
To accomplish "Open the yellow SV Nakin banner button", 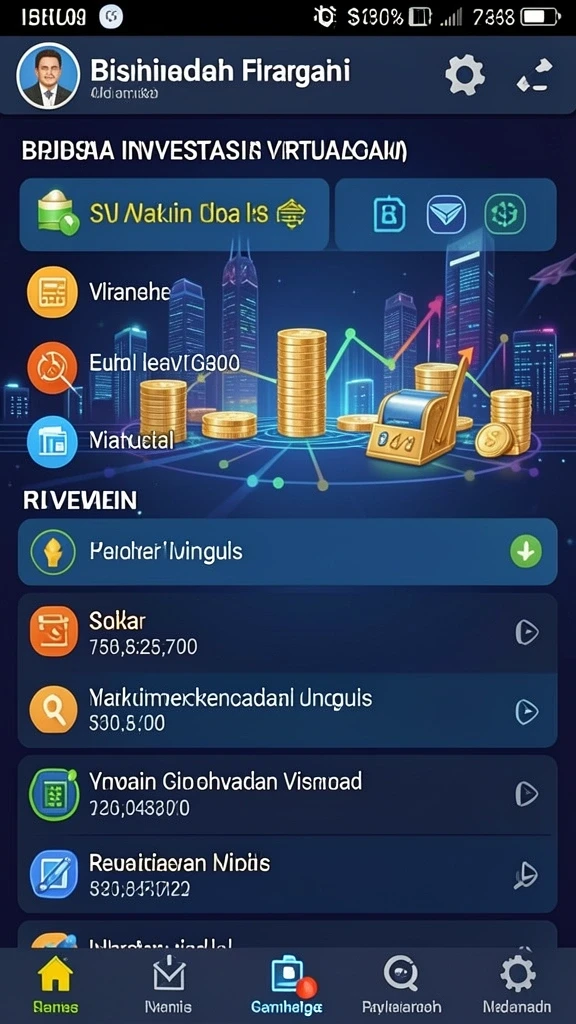I will click(x=174, y=214).
